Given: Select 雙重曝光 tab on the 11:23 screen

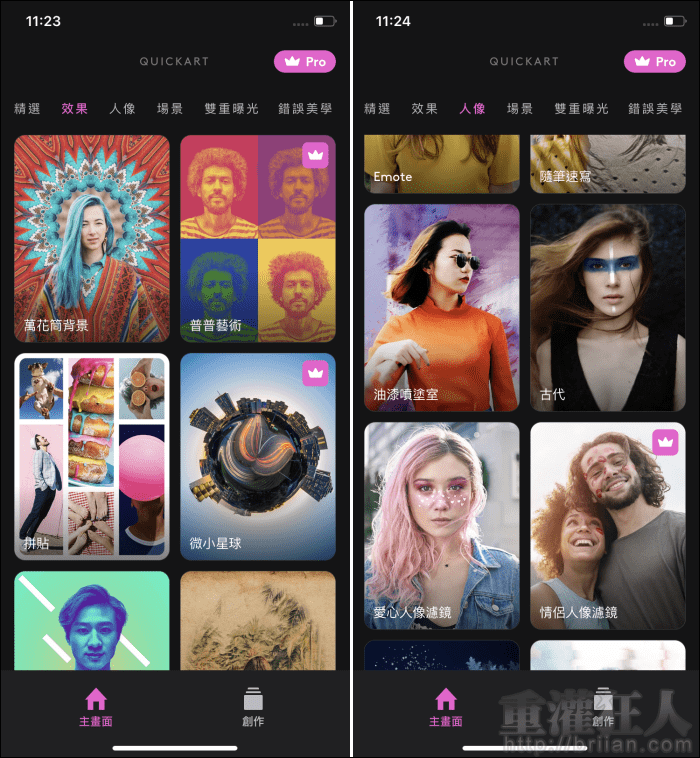Looking at the screenshot, I should [x=231, y=108].
